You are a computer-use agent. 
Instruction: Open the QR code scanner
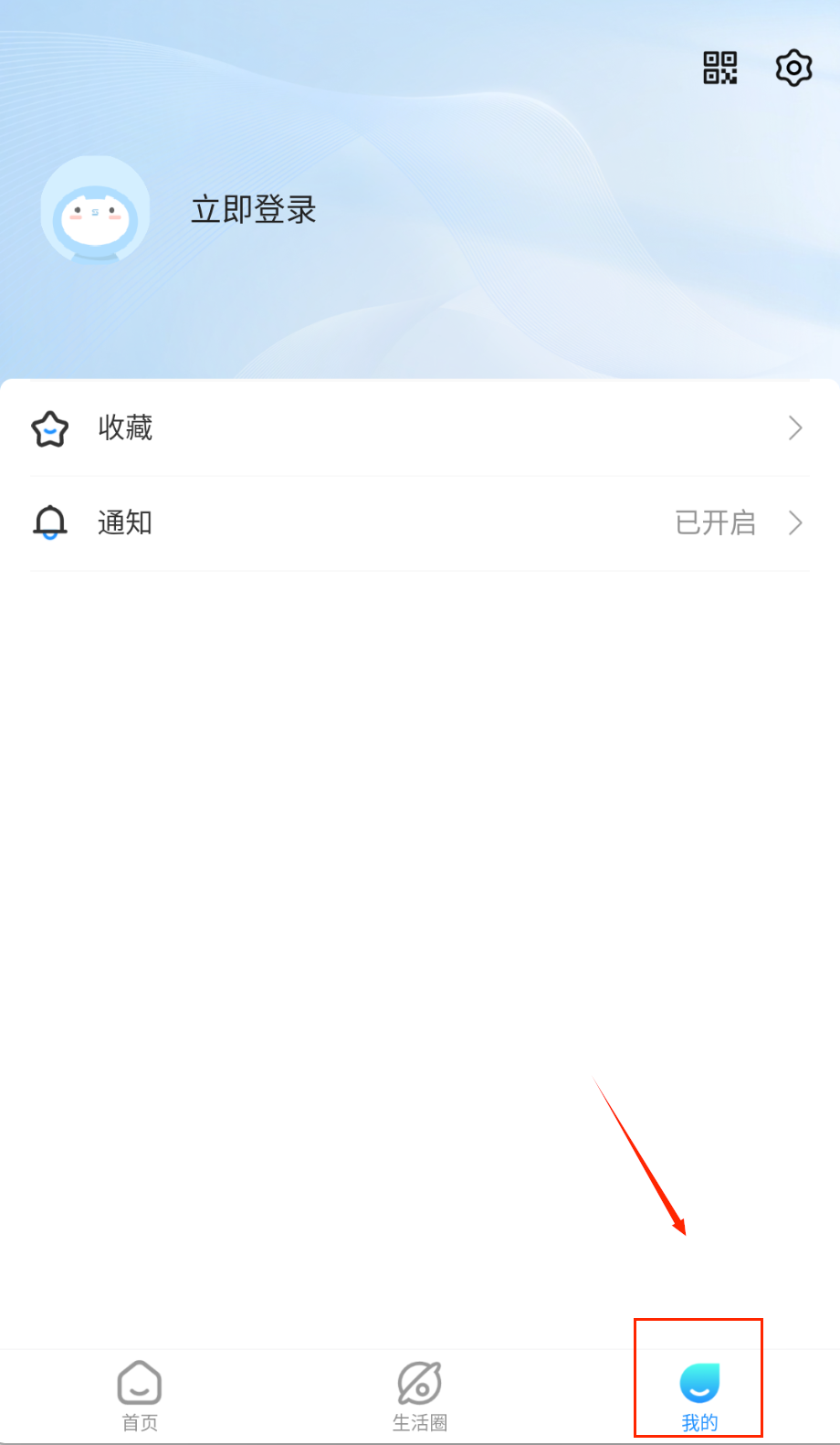point(719,68)
